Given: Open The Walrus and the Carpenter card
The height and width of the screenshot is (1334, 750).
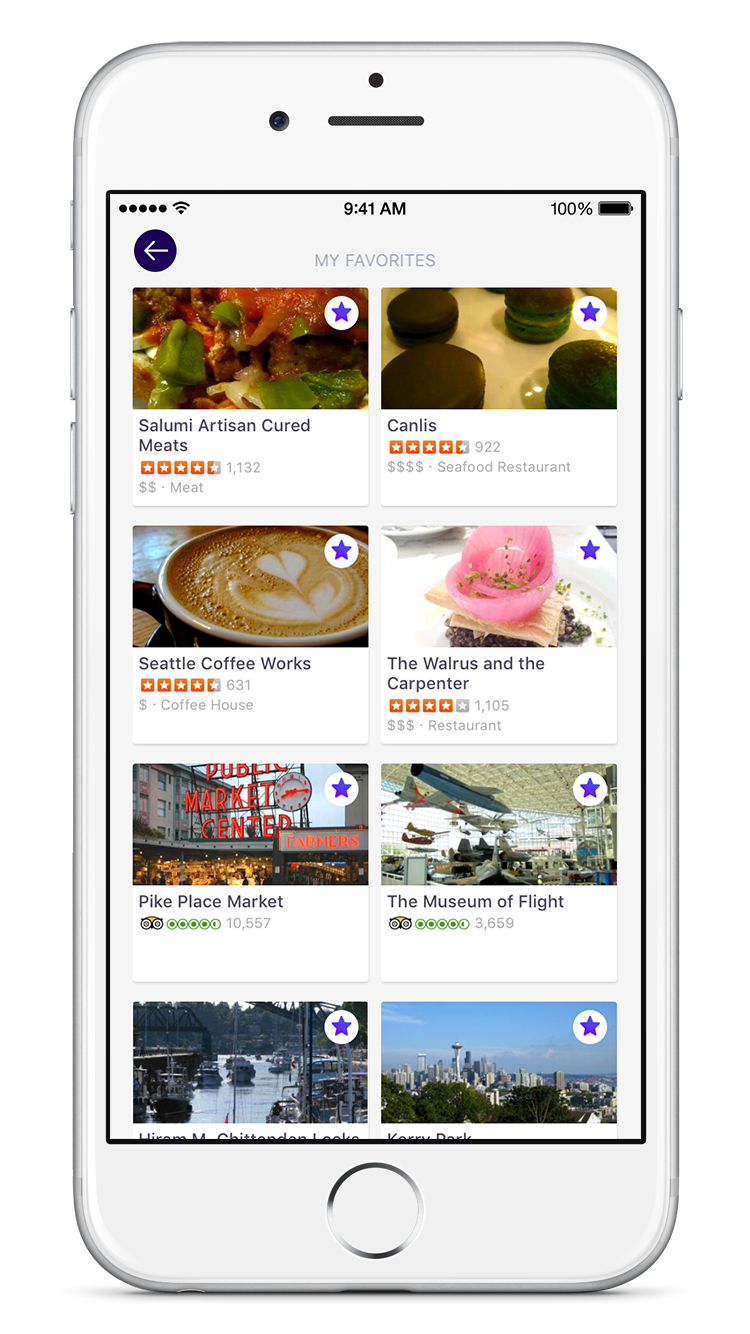Looking at the screenshot, I should coord(499,635).
